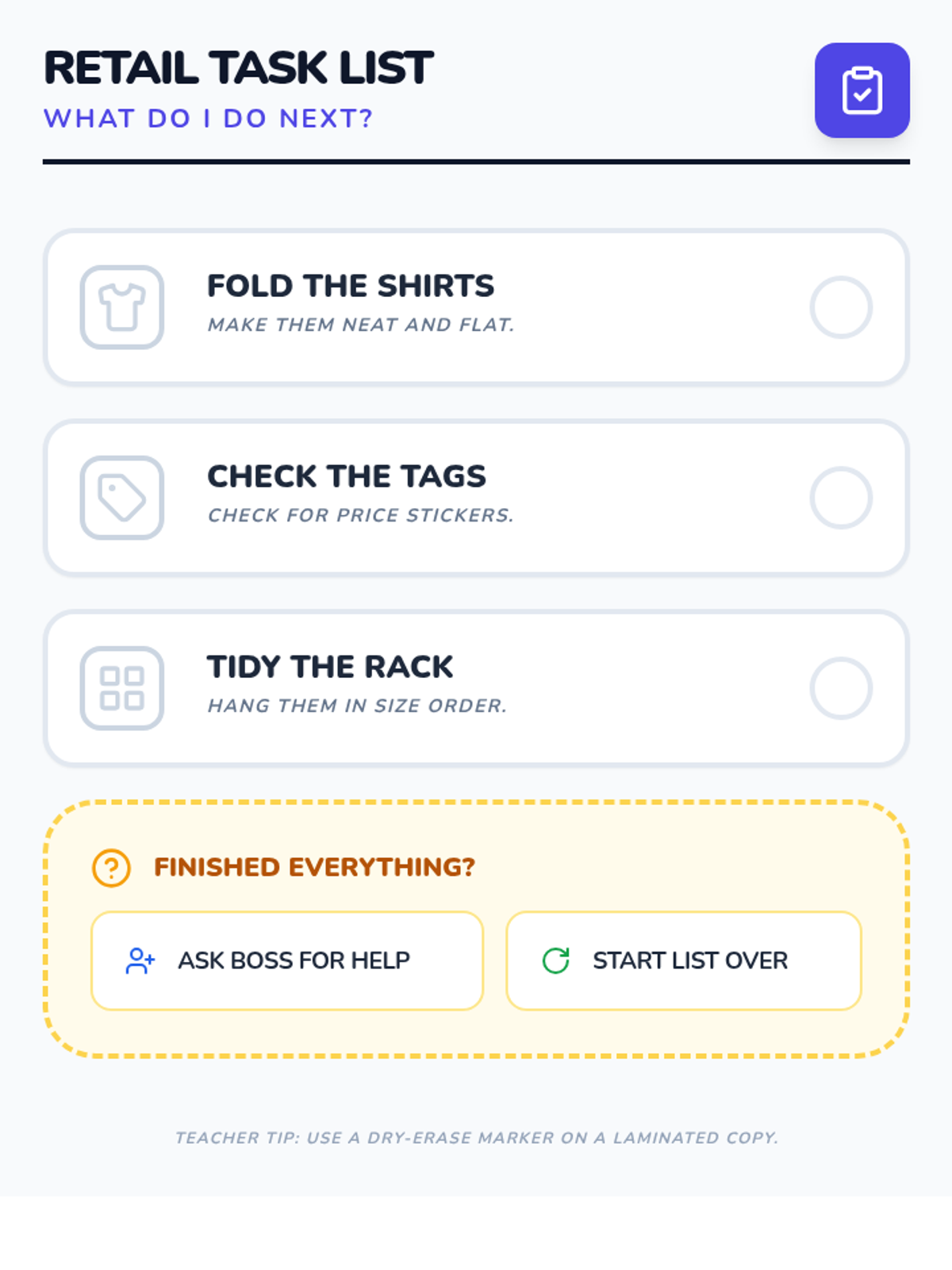Tap Ask Boss for Help

[x=287, y=960]
